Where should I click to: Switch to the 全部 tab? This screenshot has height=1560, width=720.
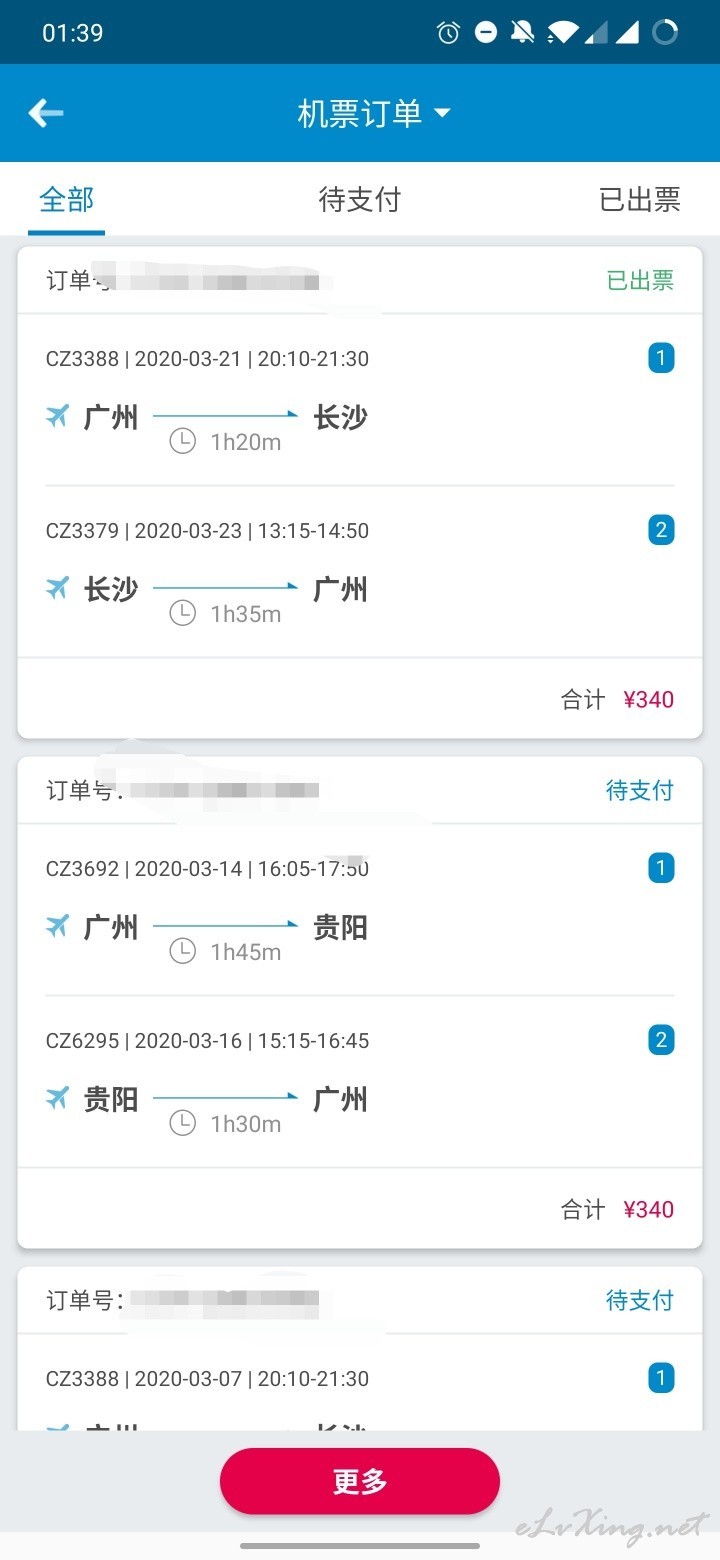[66, 200]
